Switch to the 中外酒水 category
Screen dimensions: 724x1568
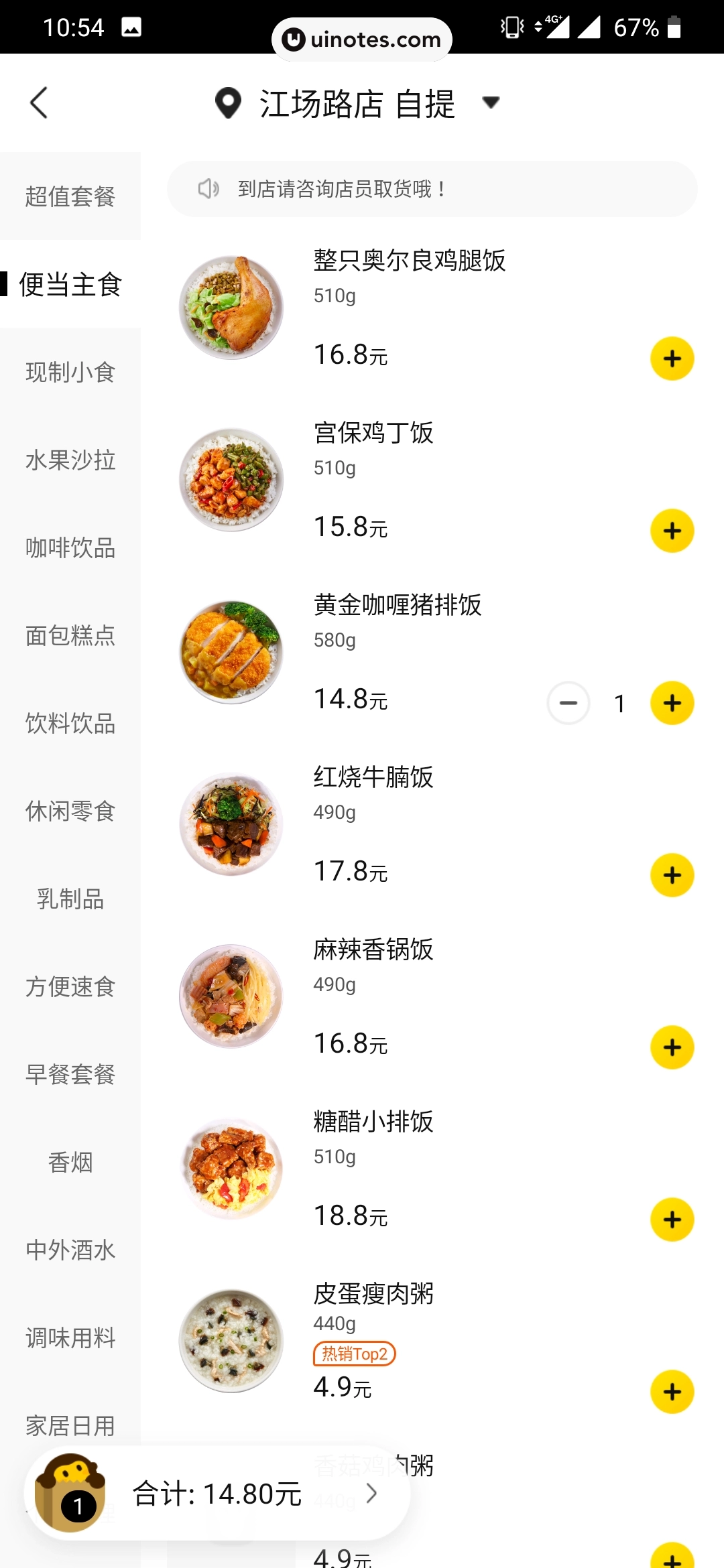tap(70, 1250)
